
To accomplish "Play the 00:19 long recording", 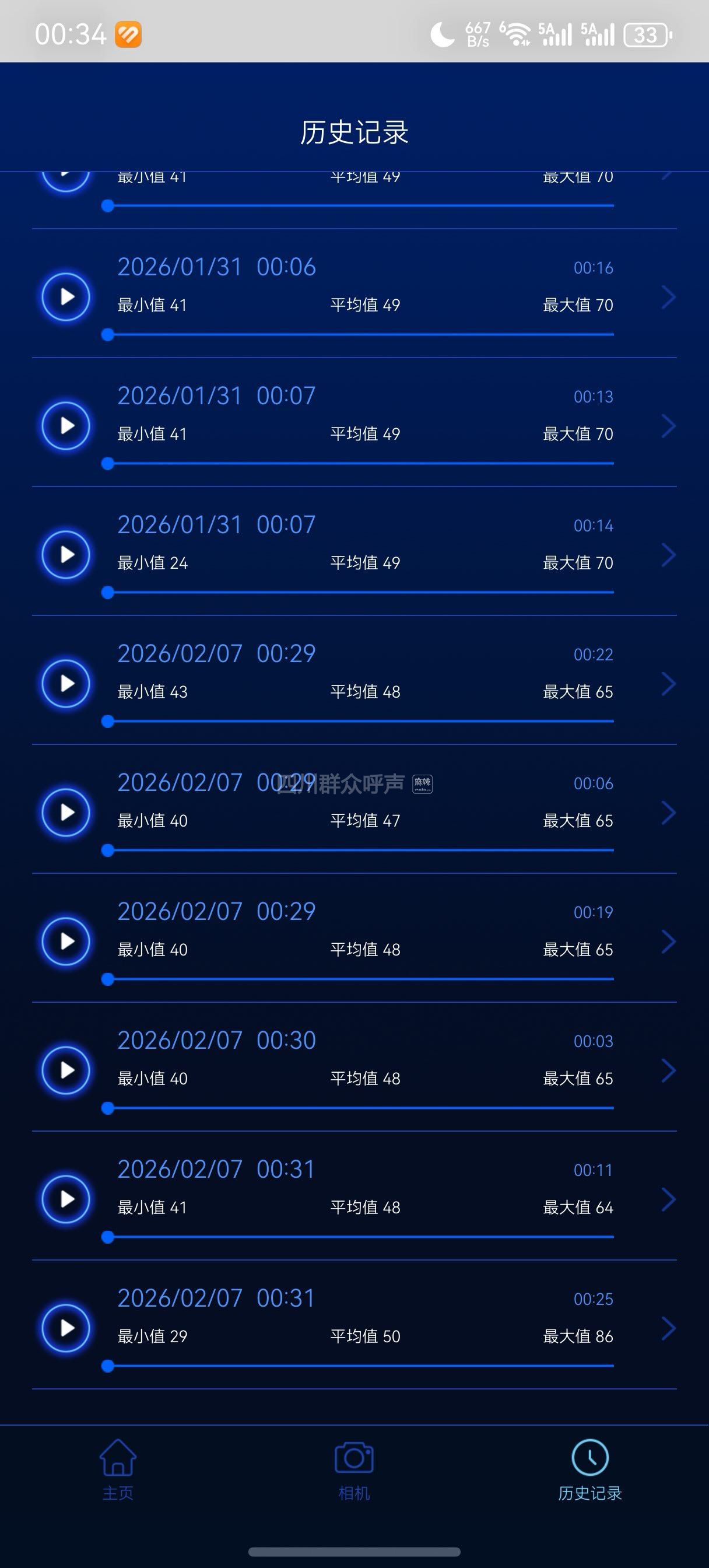I will [x=66, y=942].
